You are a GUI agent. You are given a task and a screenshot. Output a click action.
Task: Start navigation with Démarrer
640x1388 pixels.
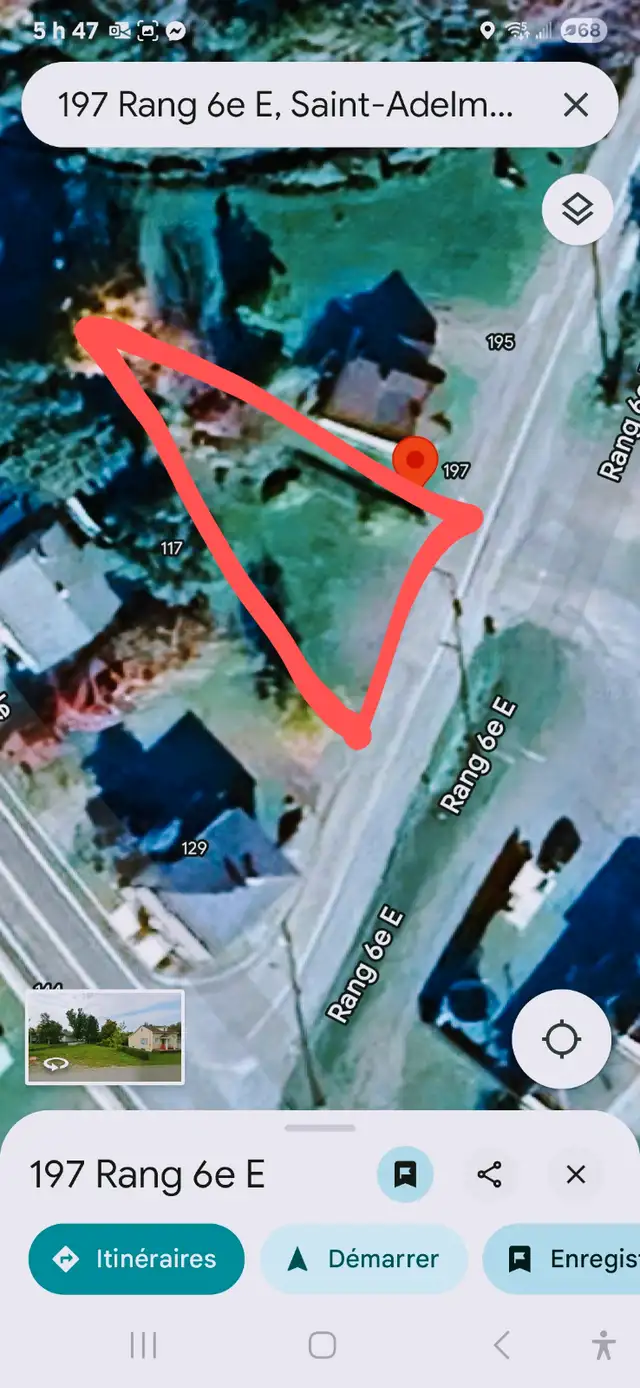364,1259
